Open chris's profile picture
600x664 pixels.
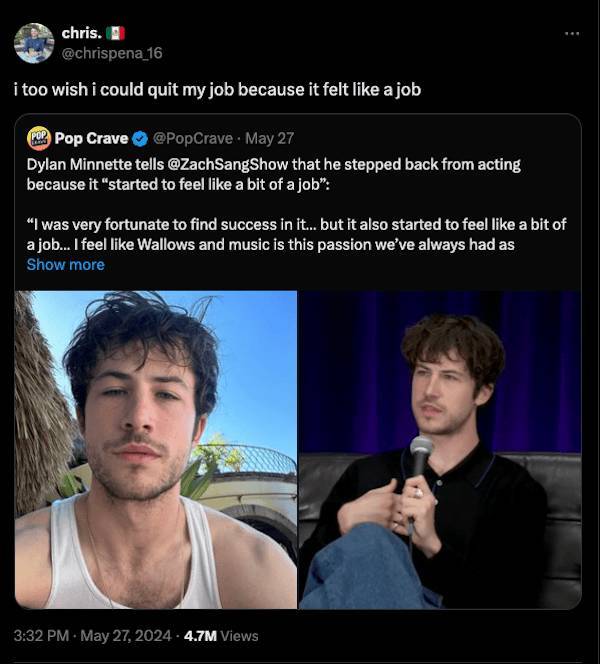pos(34,43)
